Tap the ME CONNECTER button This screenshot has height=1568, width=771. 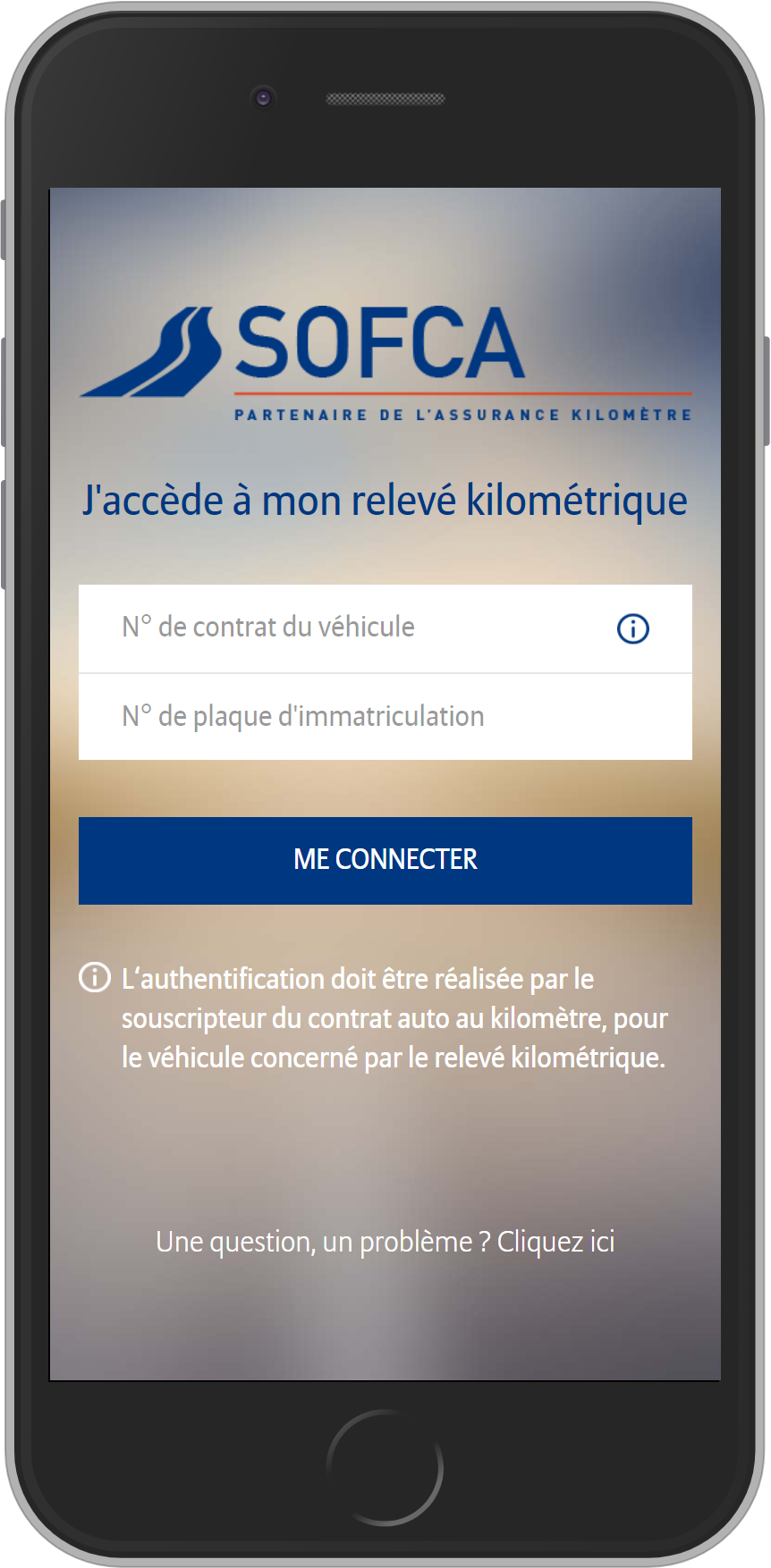click(x=385, y=860)
